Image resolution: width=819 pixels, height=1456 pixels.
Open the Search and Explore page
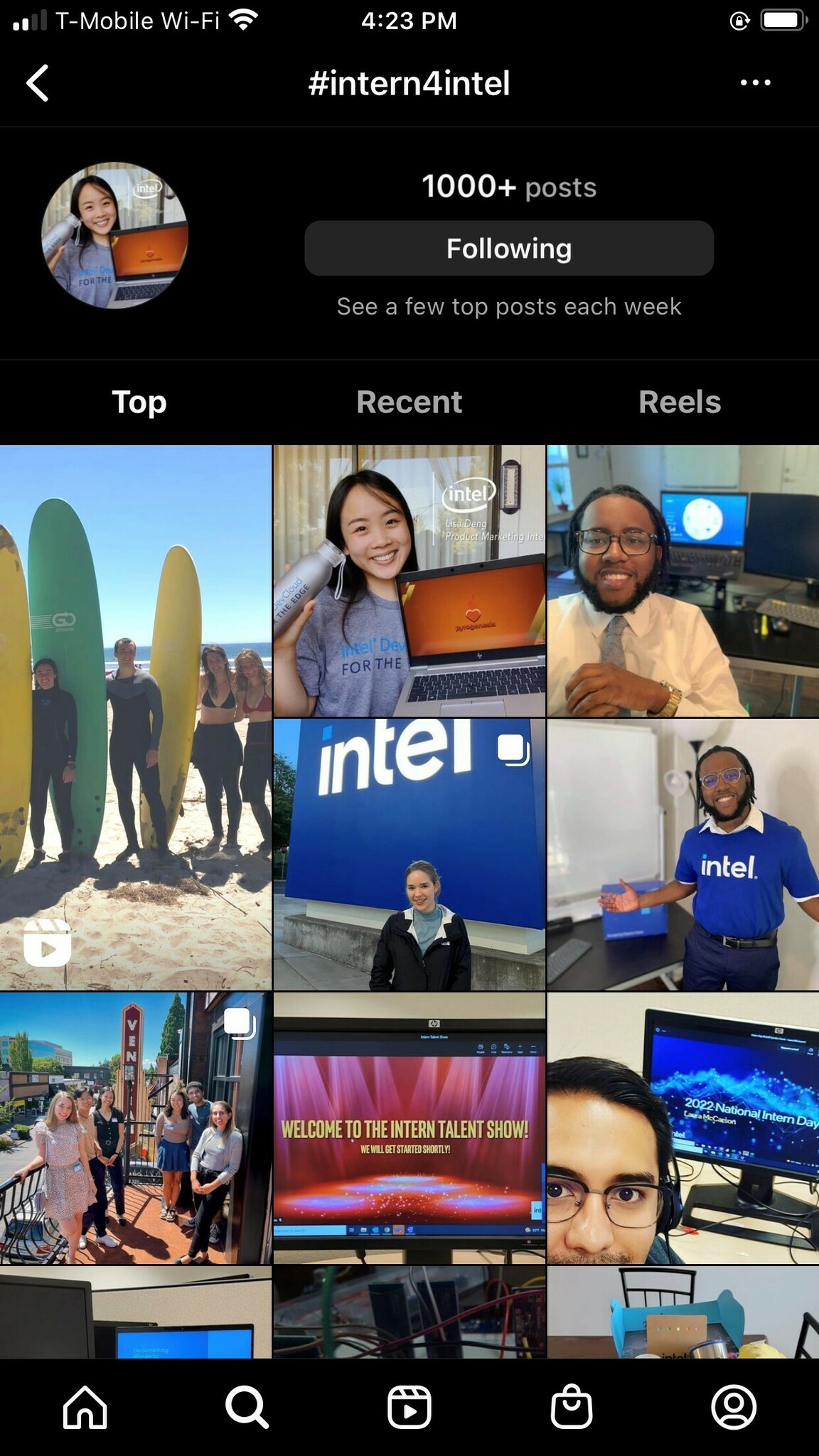(x=247, y=1406)
